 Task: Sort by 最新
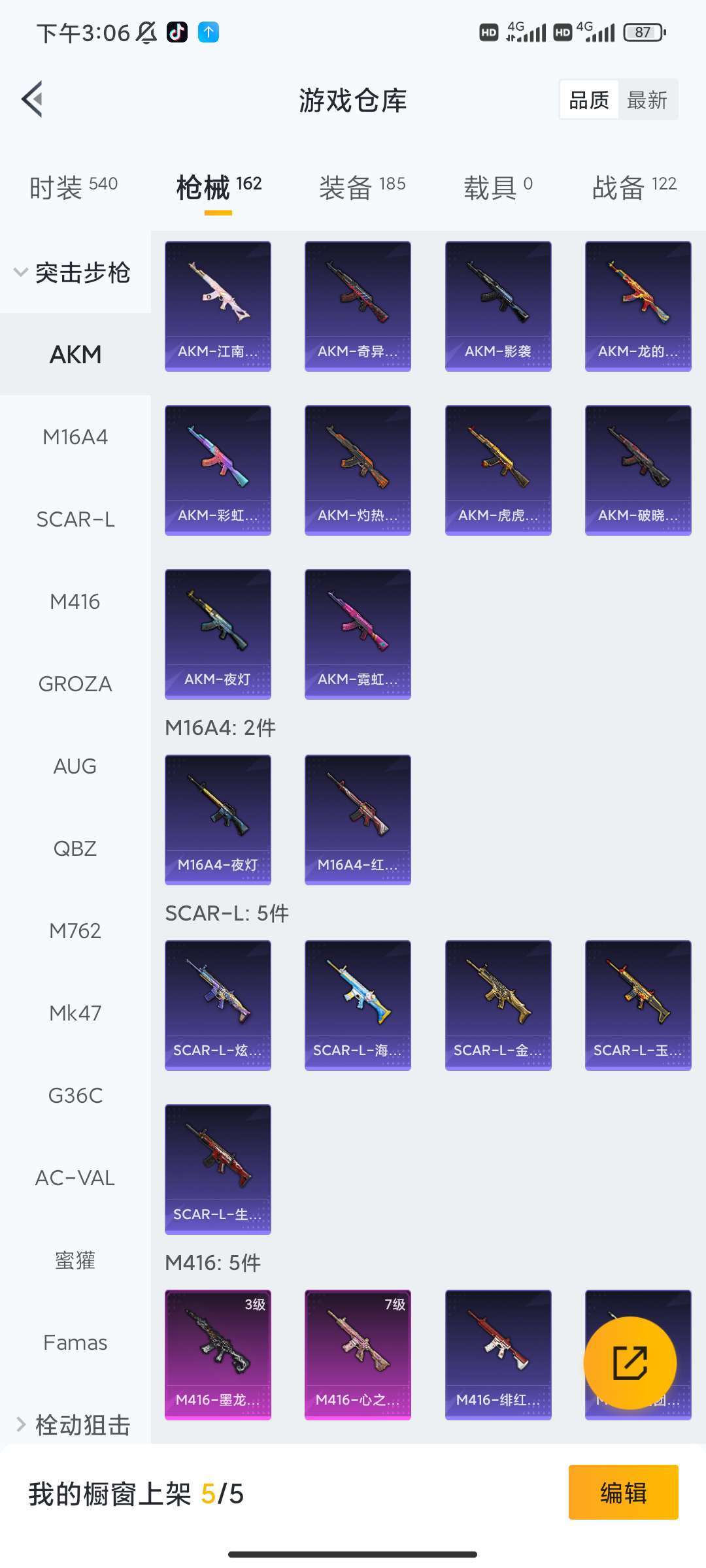coord(647,100)
